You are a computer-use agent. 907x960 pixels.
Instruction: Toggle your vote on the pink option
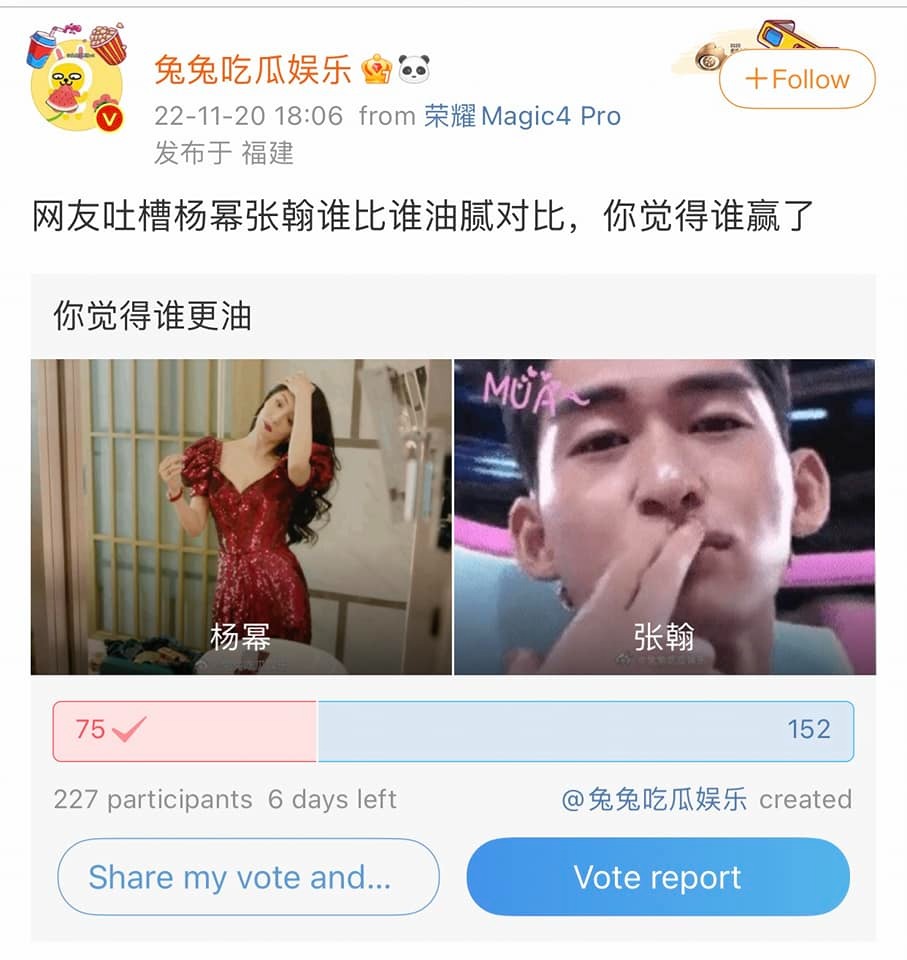click(x=185, y=731)
